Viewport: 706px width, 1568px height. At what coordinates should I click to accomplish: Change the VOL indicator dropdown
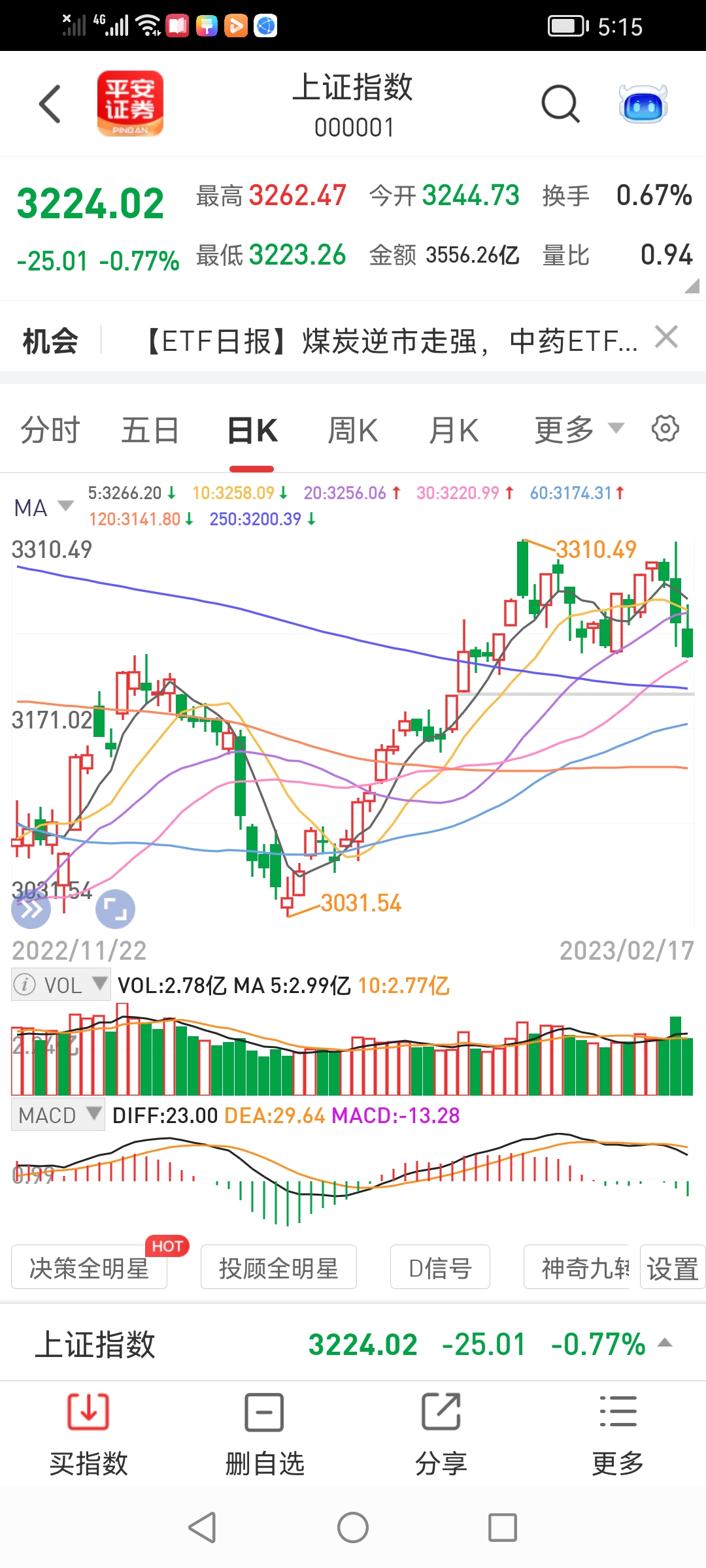61,985
